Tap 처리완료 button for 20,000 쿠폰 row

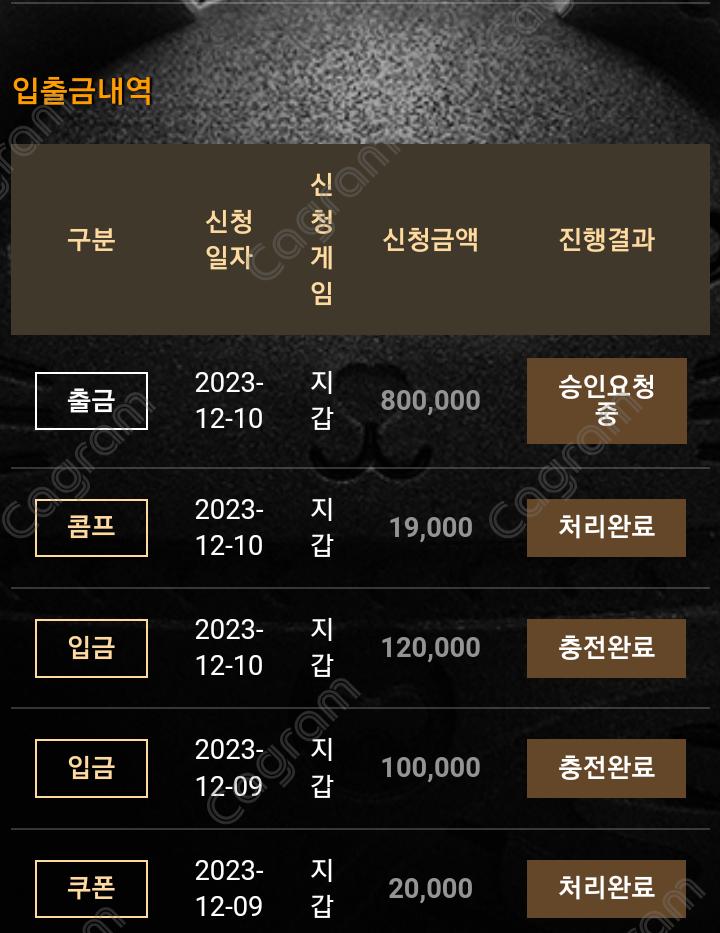606,888
